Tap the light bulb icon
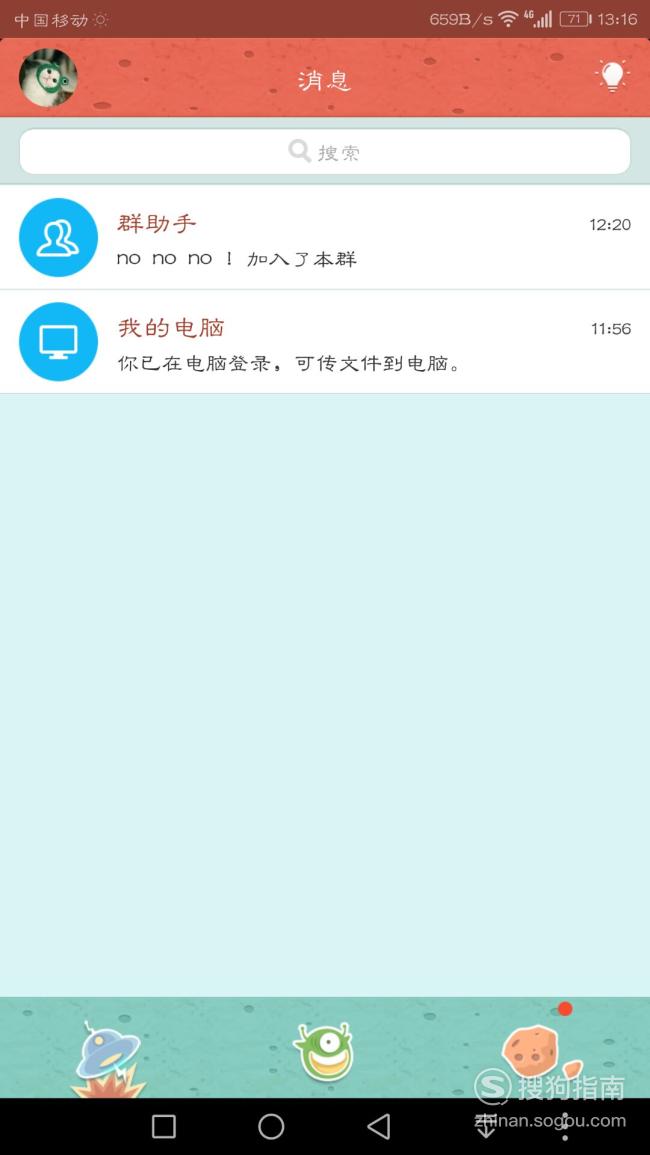650x1155 pixels. (x=612, y=77)
